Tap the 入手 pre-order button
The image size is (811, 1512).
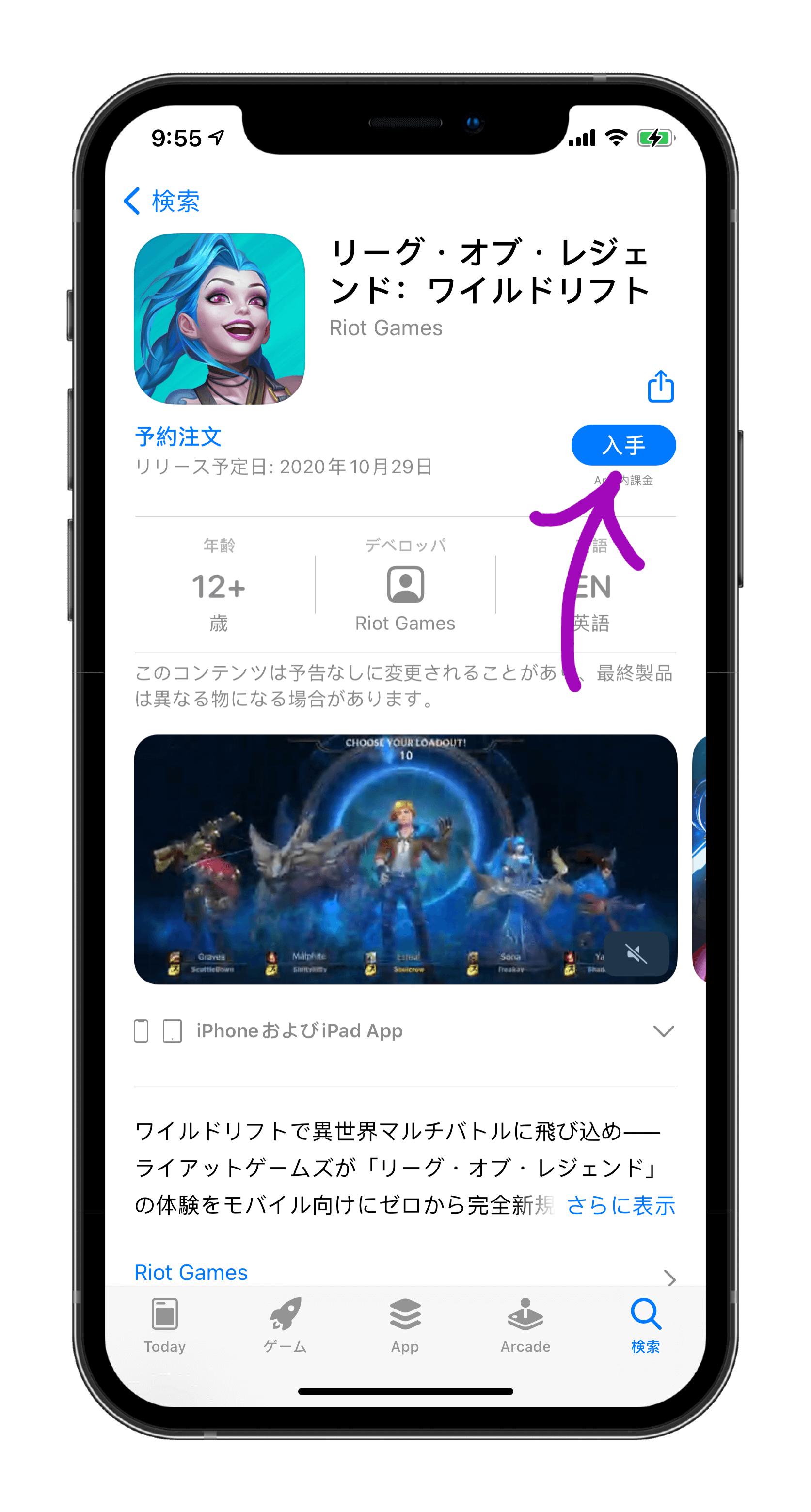pos(624,445)
